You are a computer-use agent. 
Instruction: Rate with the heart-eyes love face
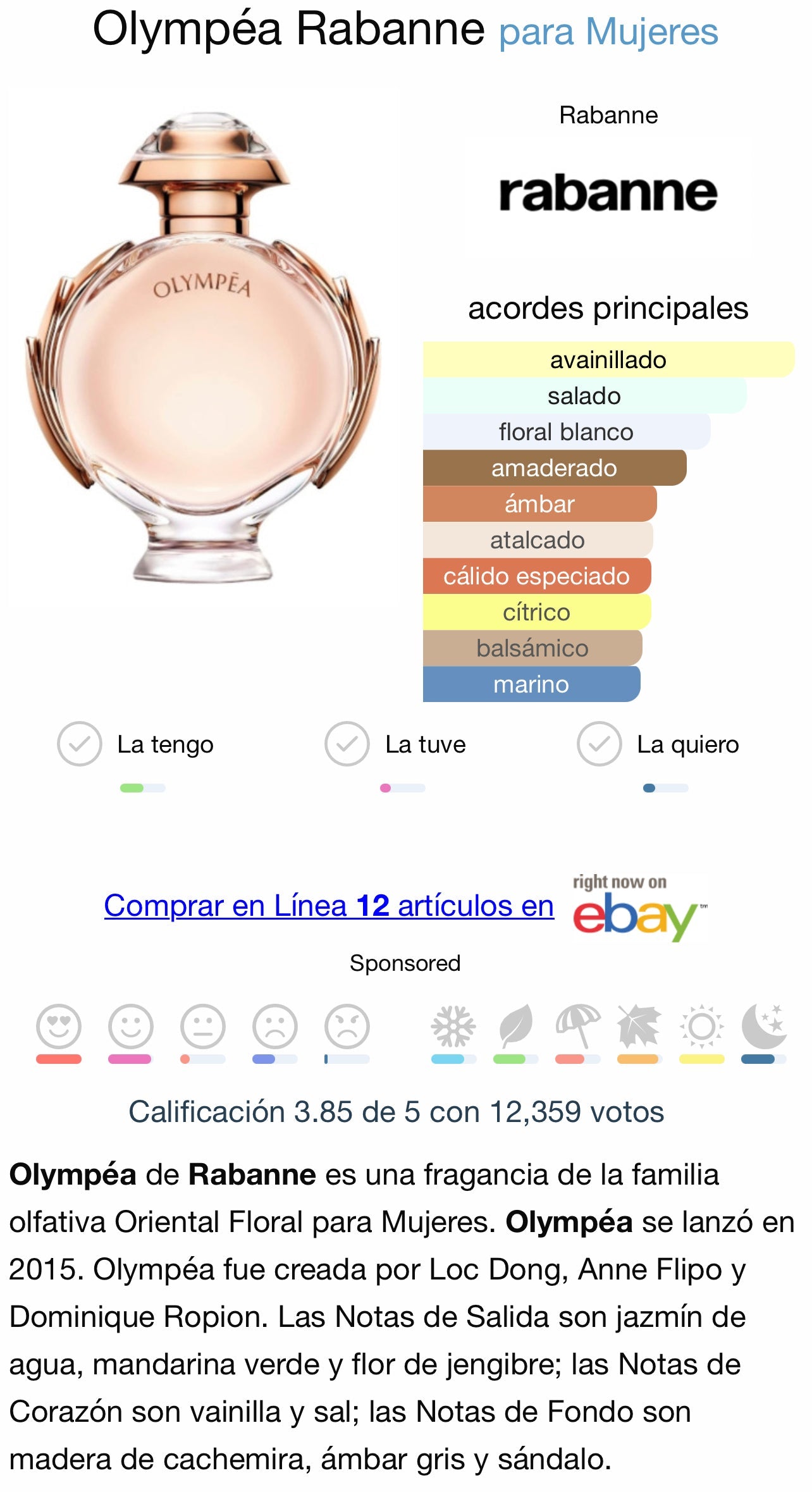point(59,1026)
